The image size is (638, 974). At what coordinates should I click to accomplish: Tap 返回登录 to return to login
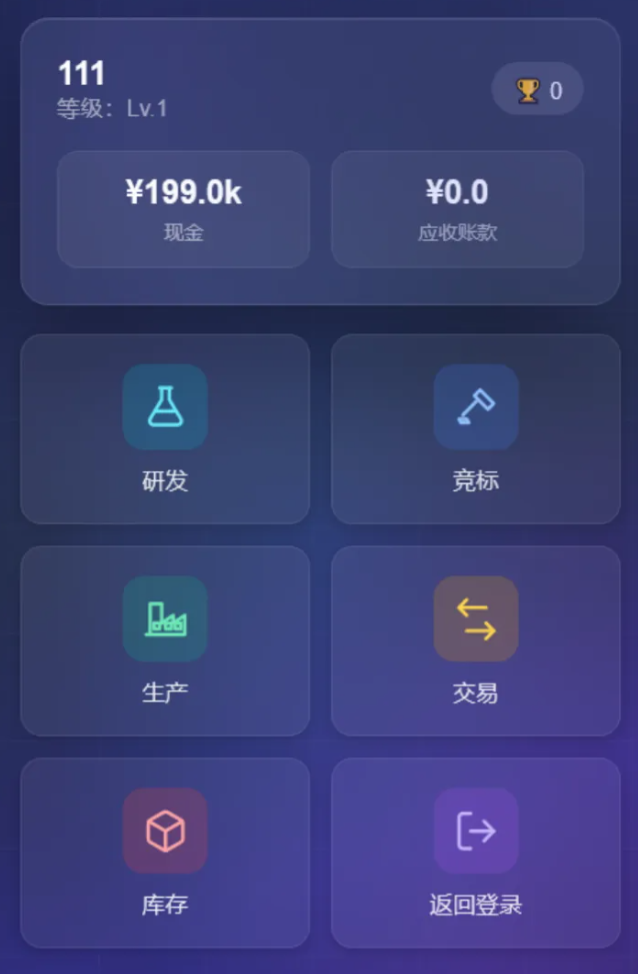[x=476, y=852]
